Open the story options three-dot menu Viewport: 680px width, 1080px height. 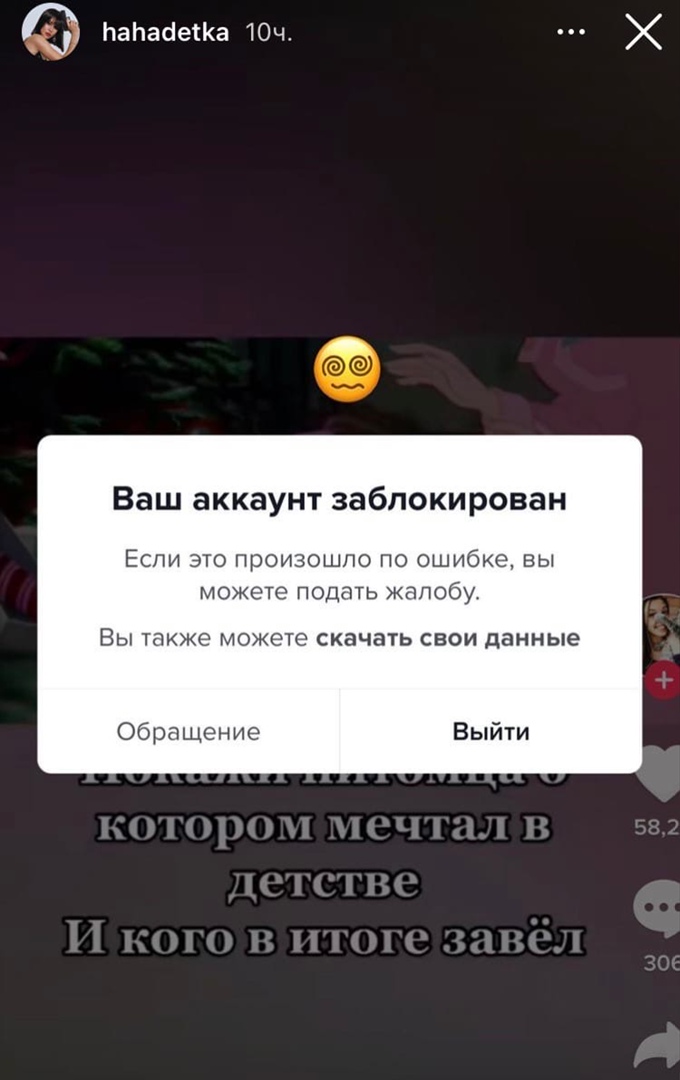coord(570,32)
